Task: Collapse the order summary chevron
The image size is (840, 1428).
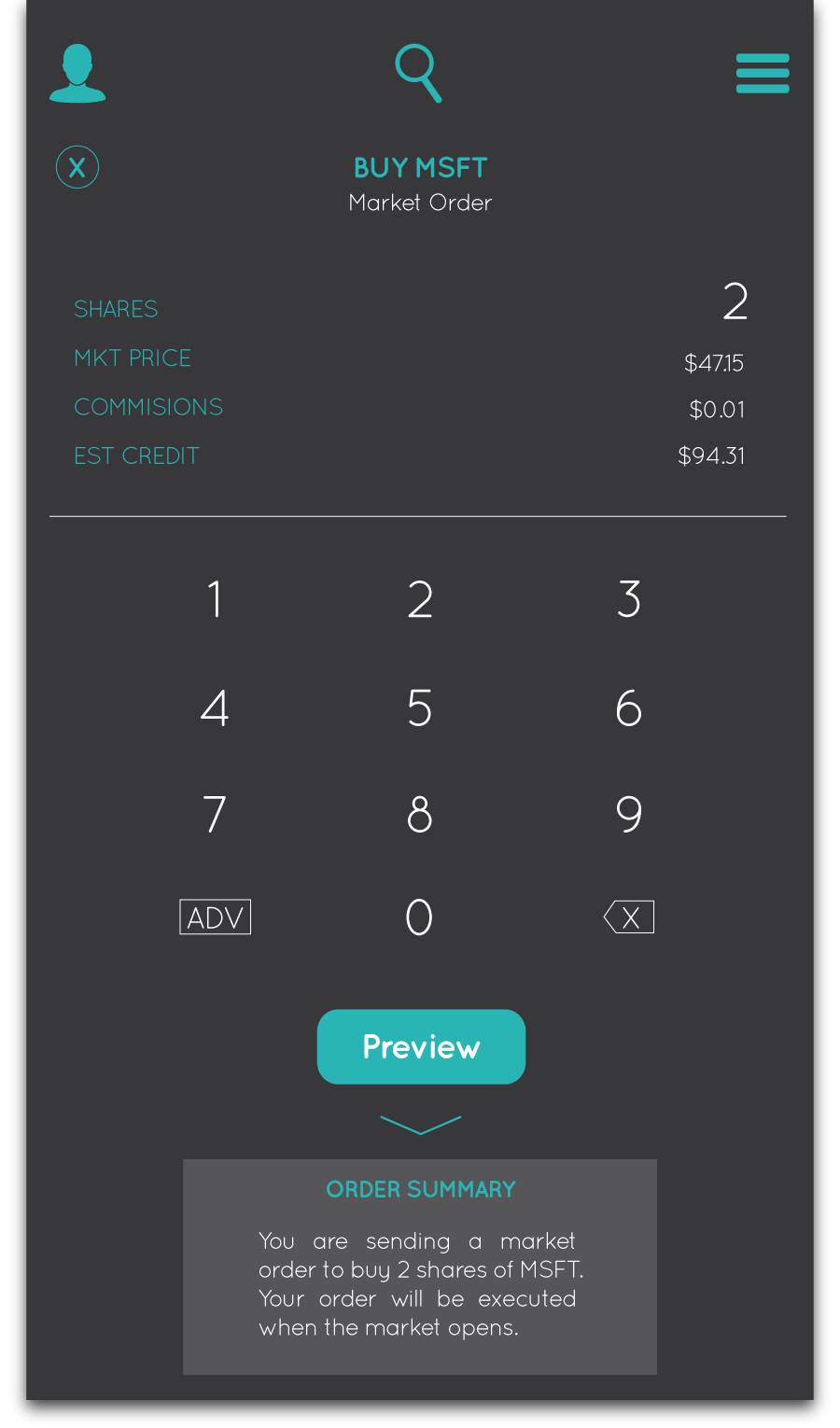Action: tap(421, 1125)
